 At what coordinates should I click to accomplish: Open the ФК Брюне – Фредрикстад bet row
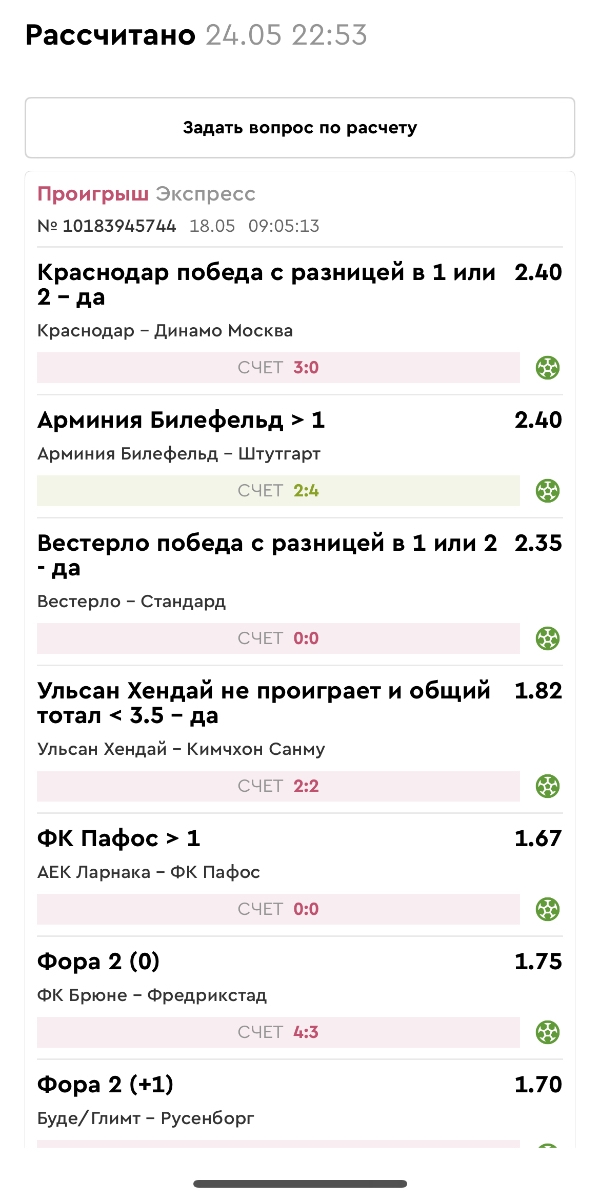point(278,995)
